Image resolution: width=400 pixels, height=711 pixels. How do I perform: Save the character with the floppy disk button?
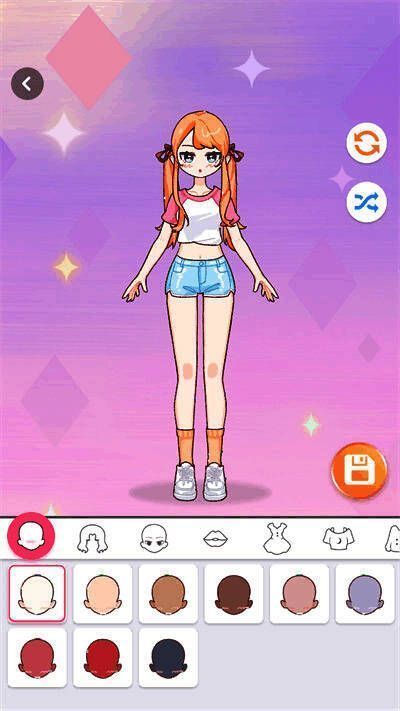[359, 471]
